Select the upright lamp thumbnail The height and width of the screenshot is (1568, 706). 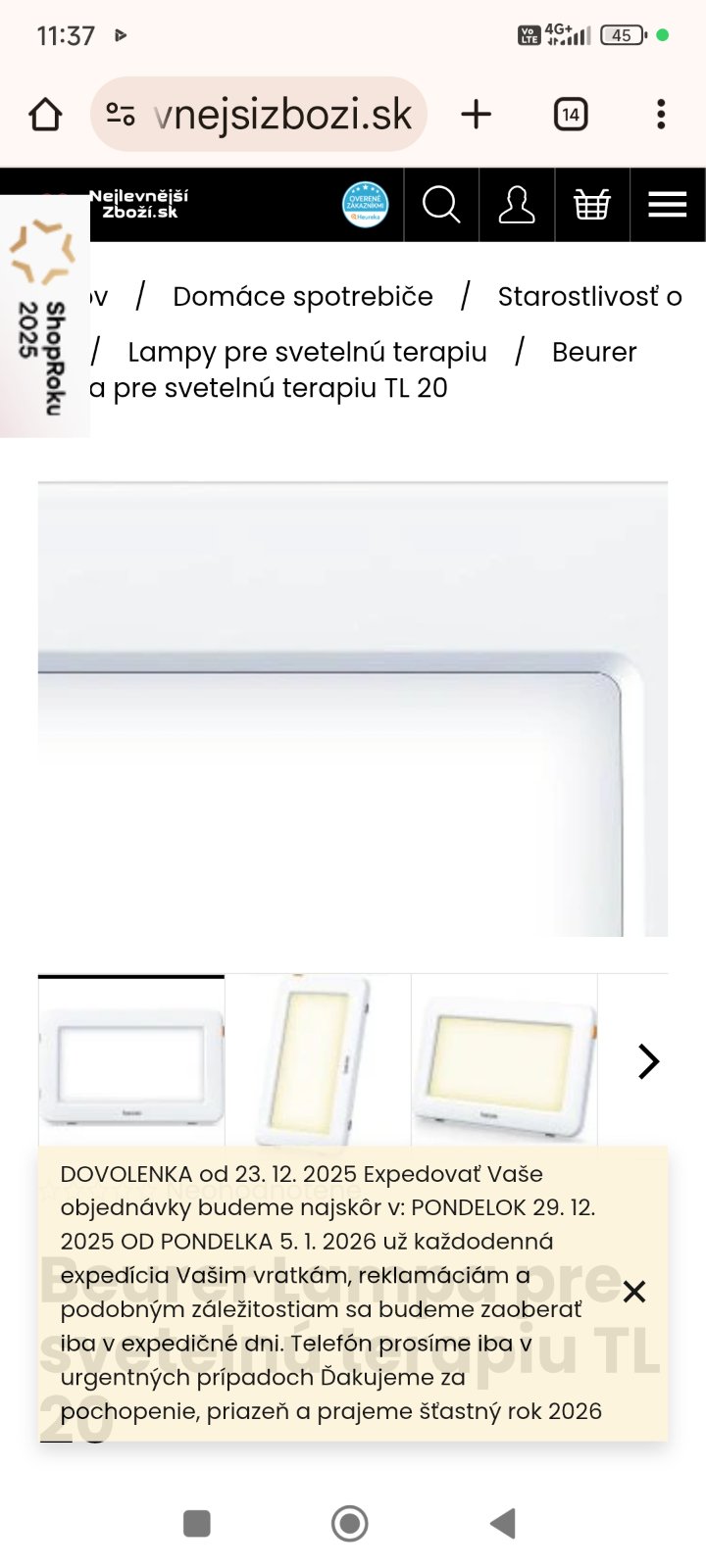[x=318, y=1060]
